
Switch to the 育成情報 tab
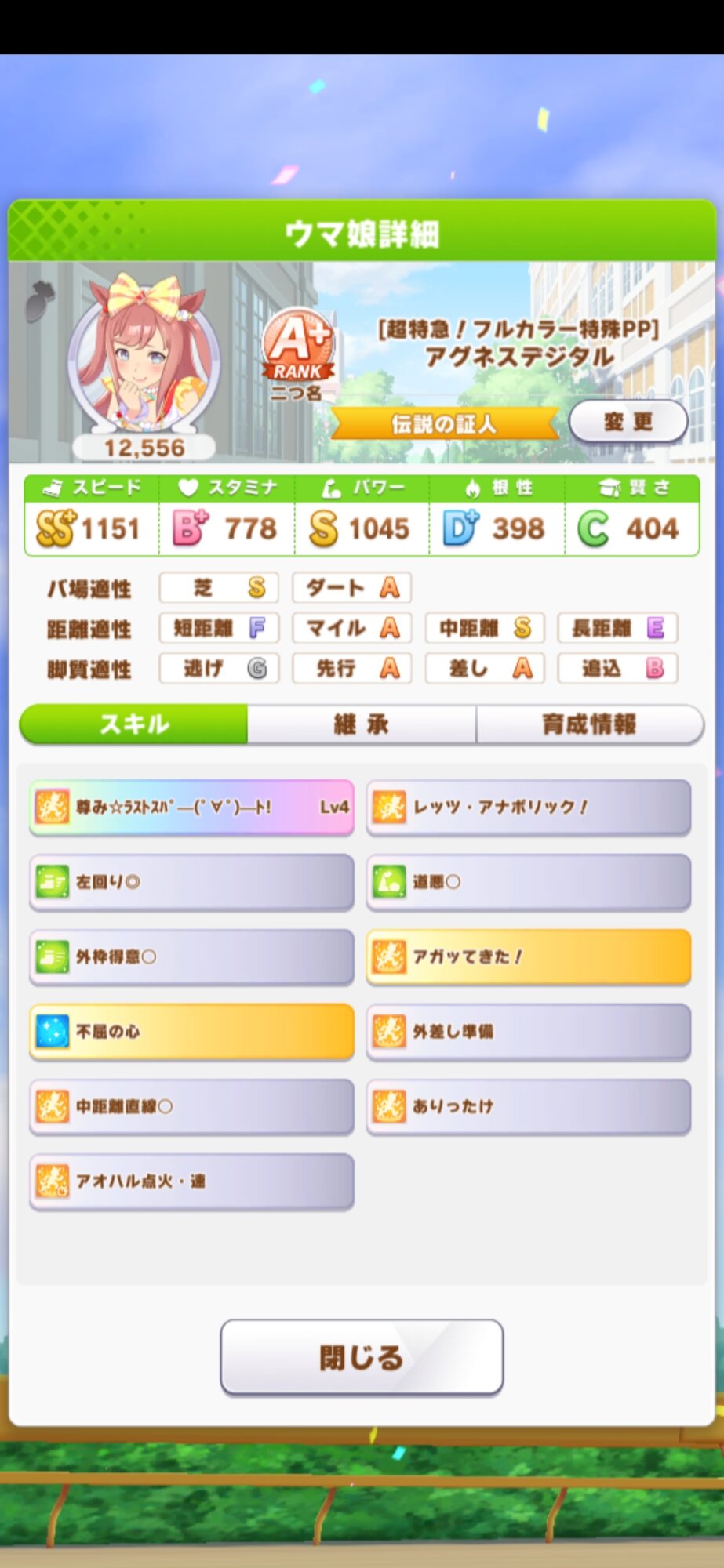tap(589, 724)
